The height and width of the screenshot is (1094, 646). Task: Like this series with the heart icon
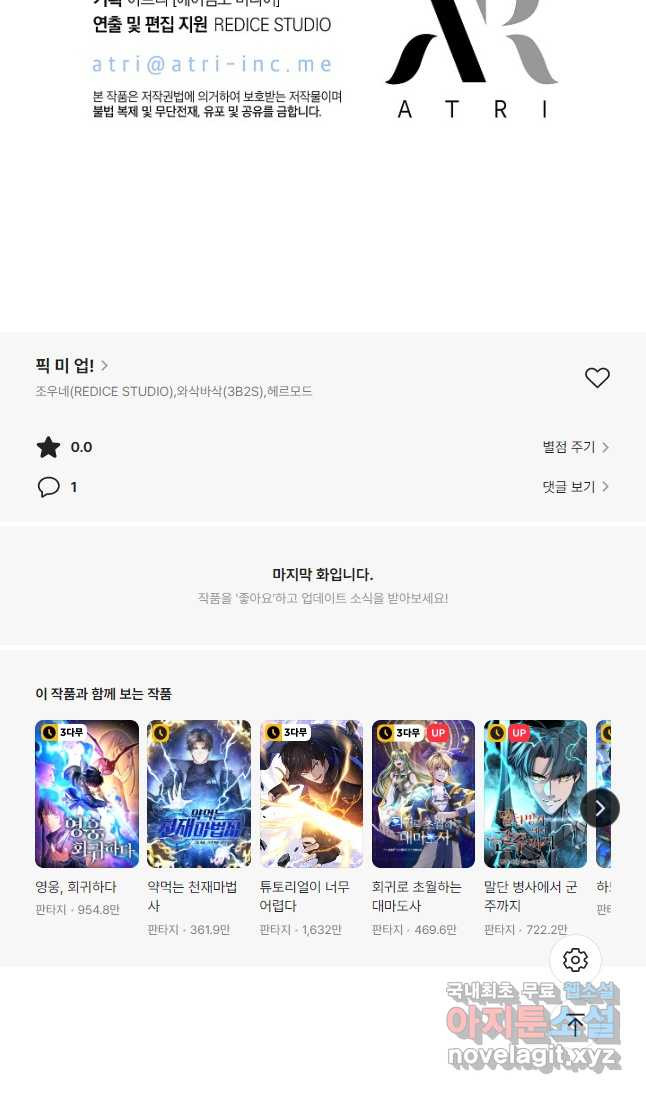(x=597, y=378)
